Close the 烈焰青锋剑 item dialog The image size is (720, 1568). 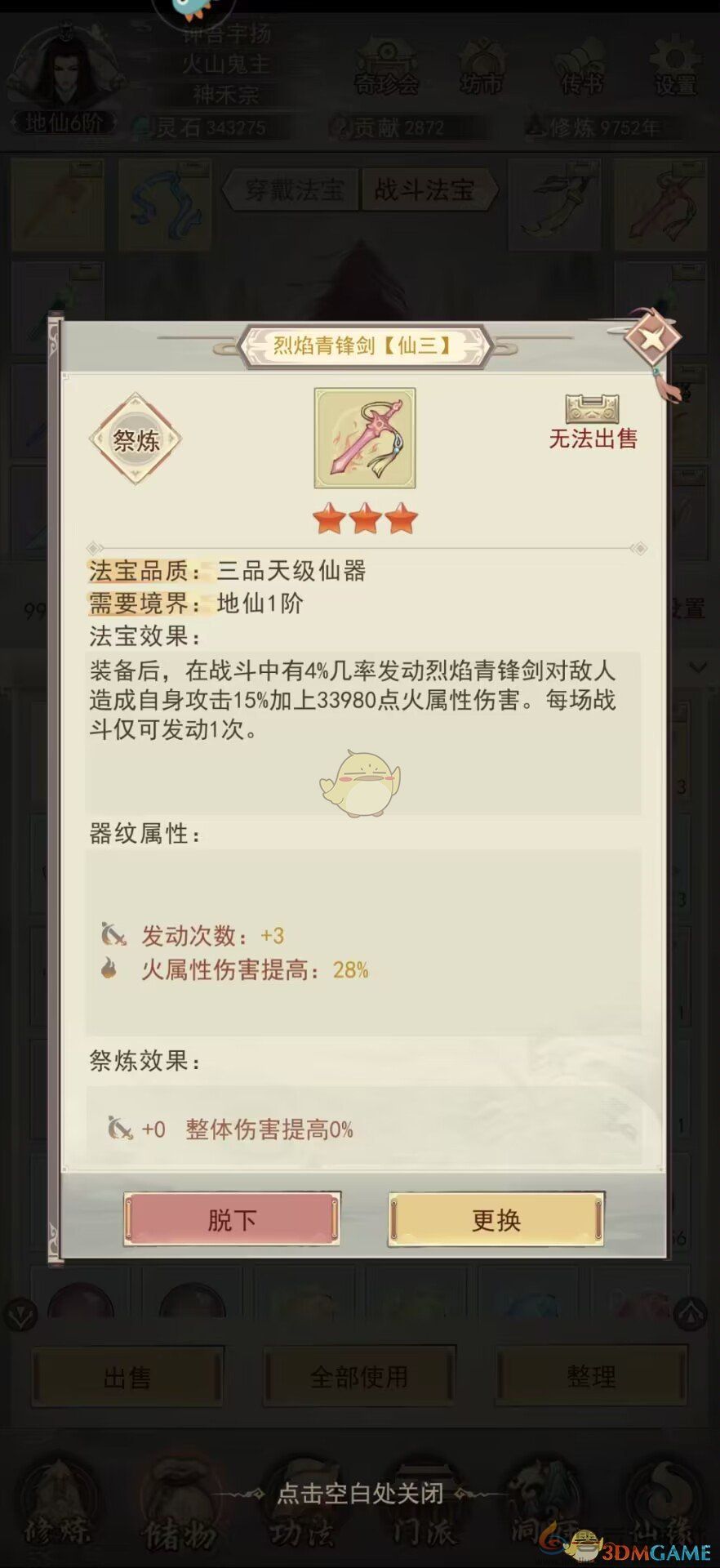651,337
